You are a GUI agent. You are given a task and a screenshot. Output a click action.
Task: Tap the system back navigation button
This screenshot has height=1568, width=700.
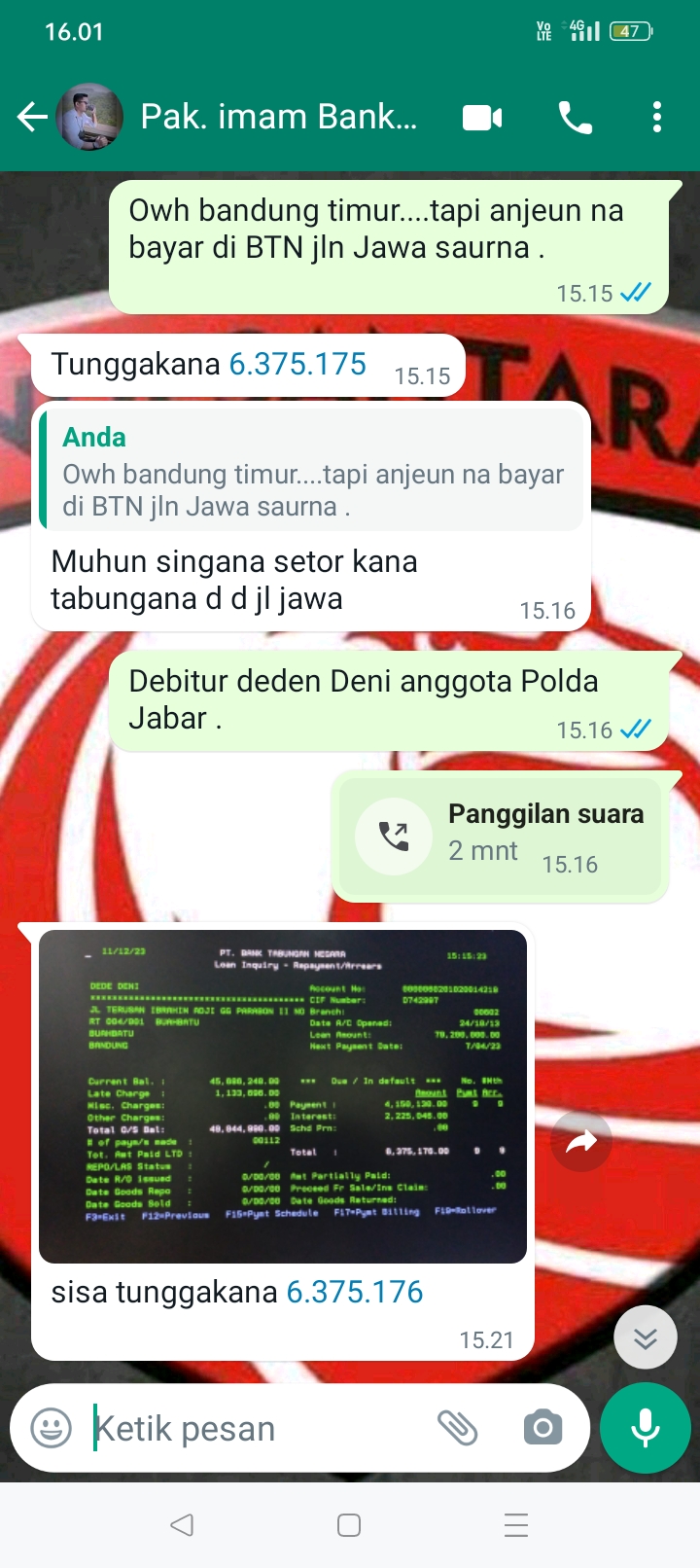(182, 1525)
